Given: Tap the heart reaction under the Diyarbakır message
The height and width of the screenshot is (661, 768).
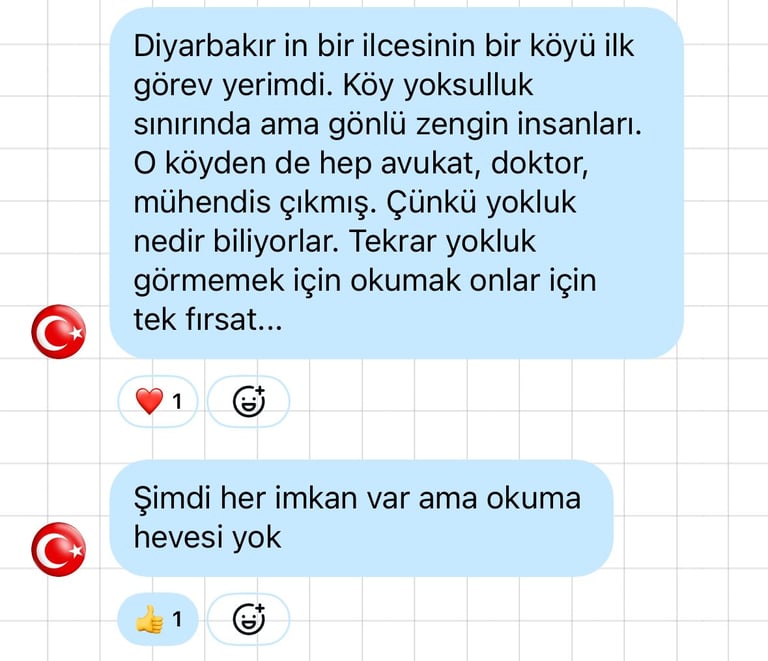Looking at the screenshot, I should (158, 401).
